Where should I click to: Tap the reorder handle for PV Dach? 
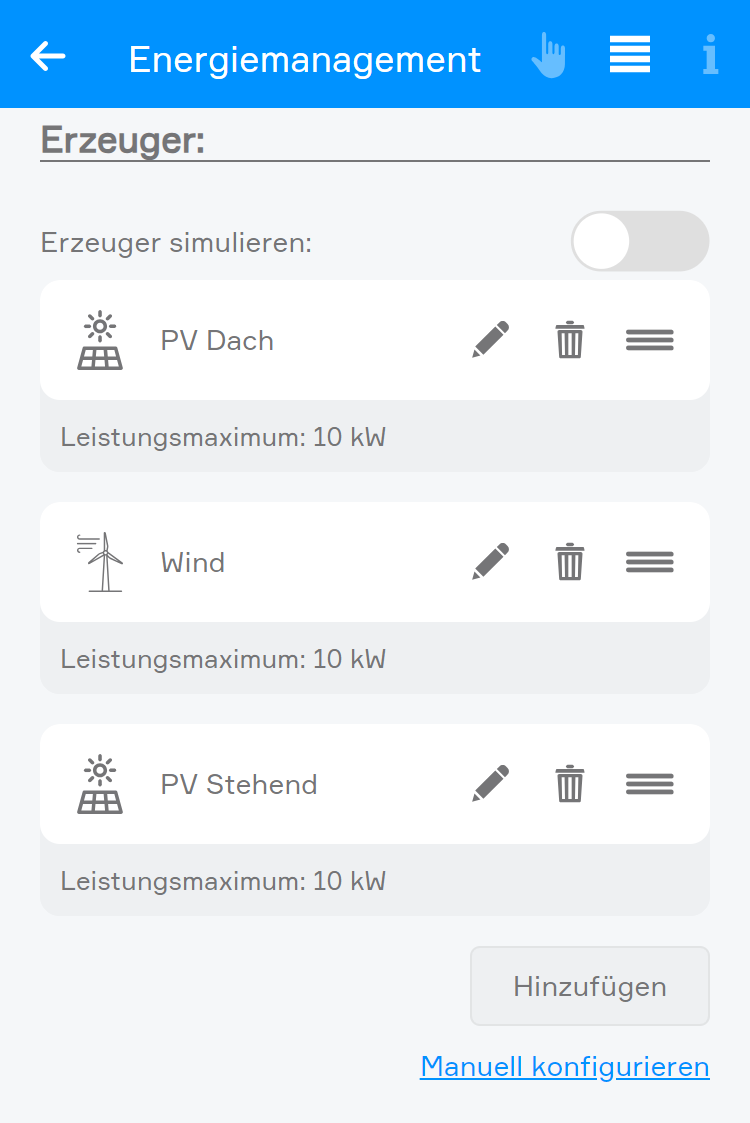(650, 340)
